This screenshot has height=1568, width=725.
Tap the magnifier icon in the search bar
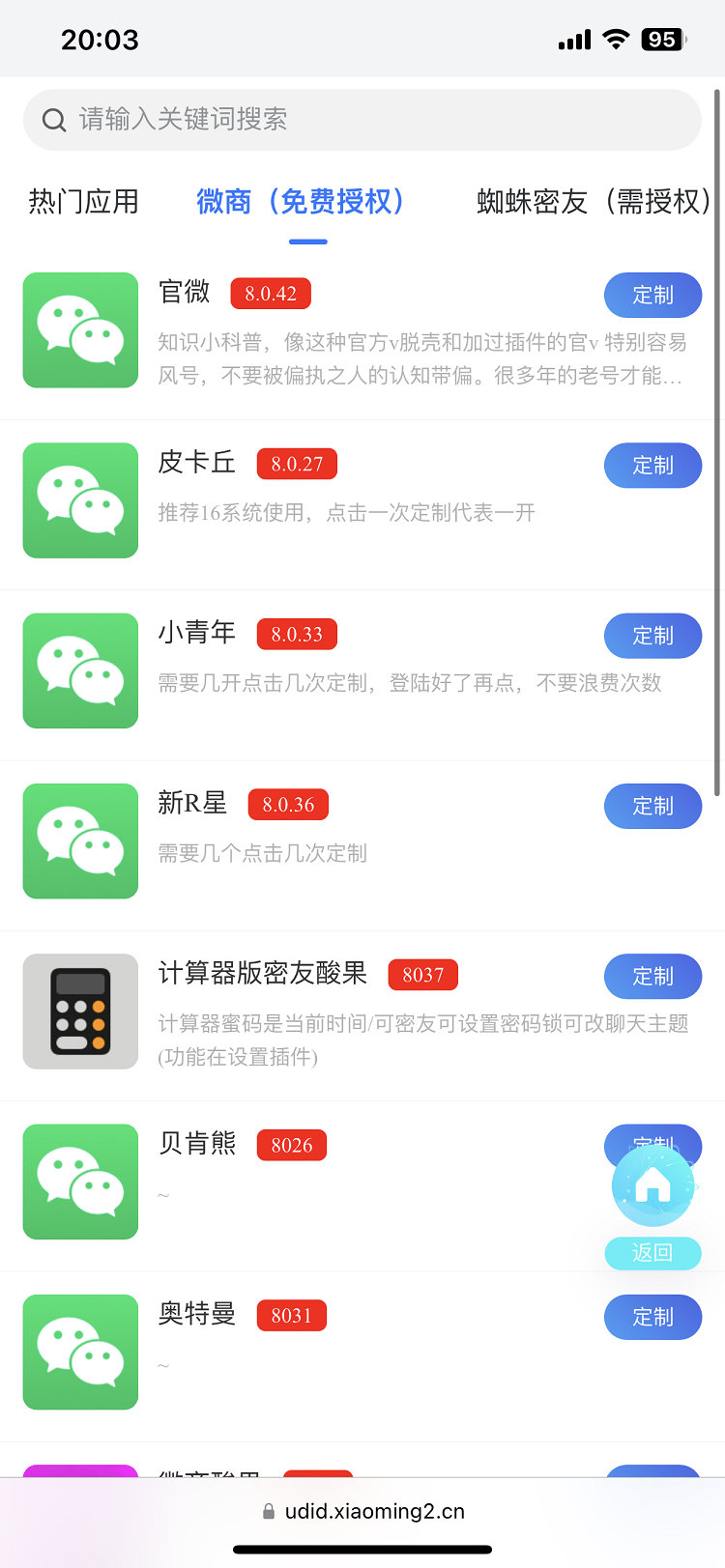(53, 119)
